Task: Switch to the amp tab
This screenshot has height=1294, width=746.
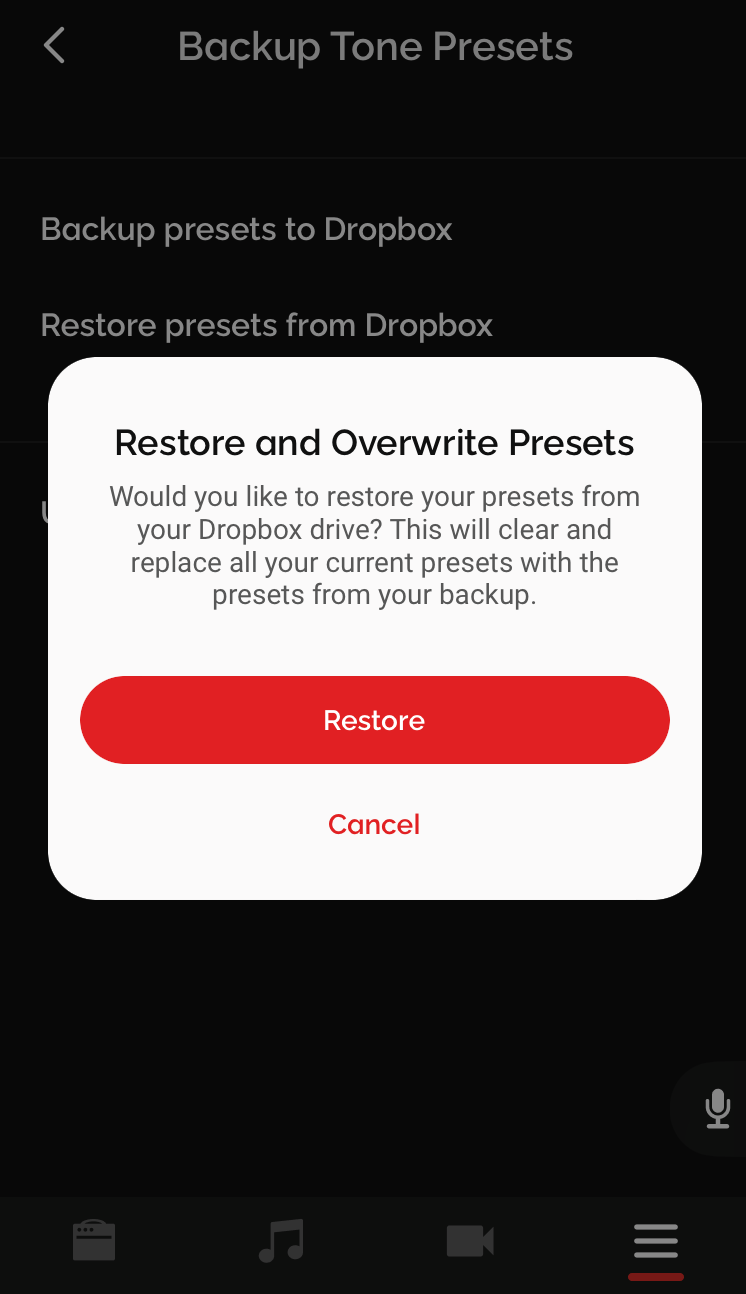Action: click(x=94, y=1241)
